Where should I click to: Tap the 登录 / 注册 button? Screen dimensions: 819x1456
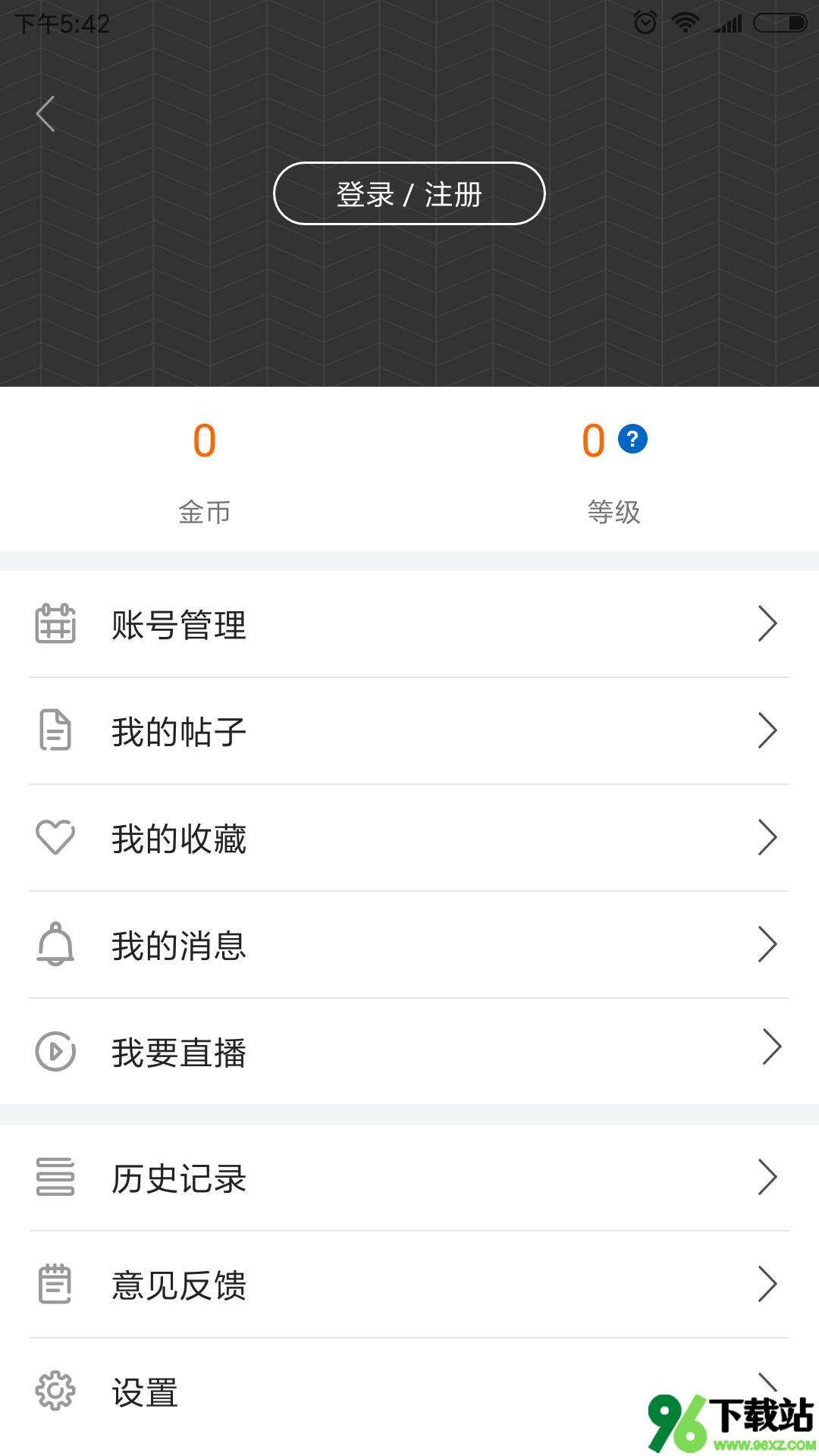pos(409,193)
